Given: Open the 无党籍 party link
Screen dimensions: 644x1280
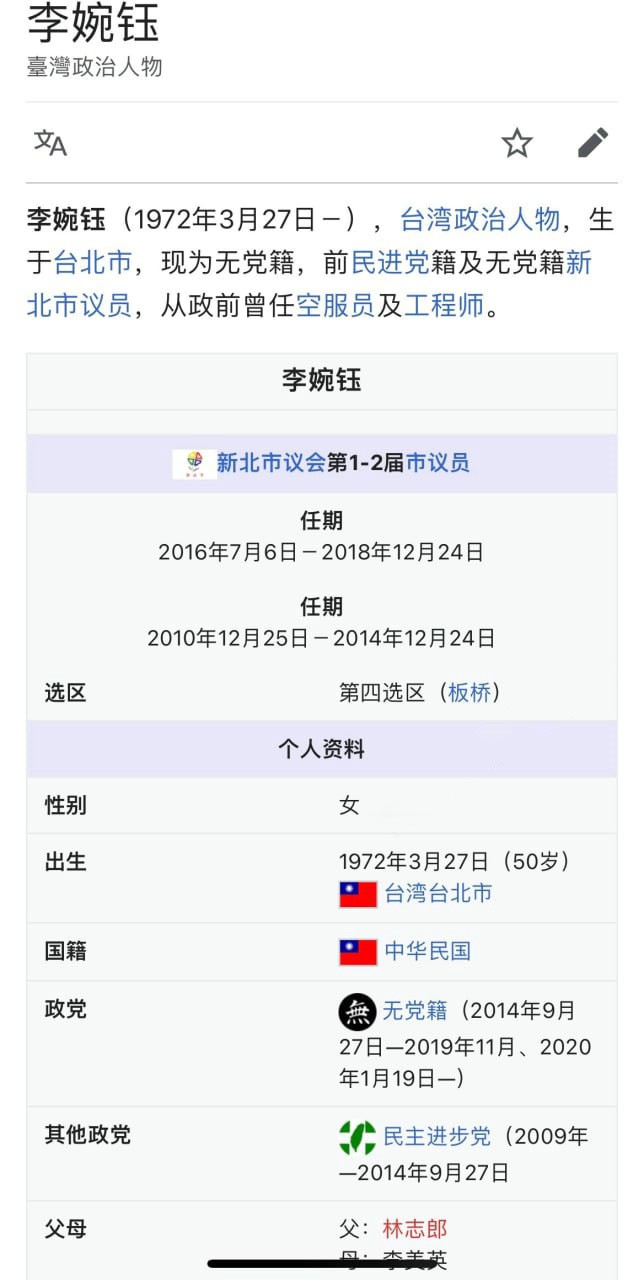Looking at the screenshot, I should point(414,1010).
